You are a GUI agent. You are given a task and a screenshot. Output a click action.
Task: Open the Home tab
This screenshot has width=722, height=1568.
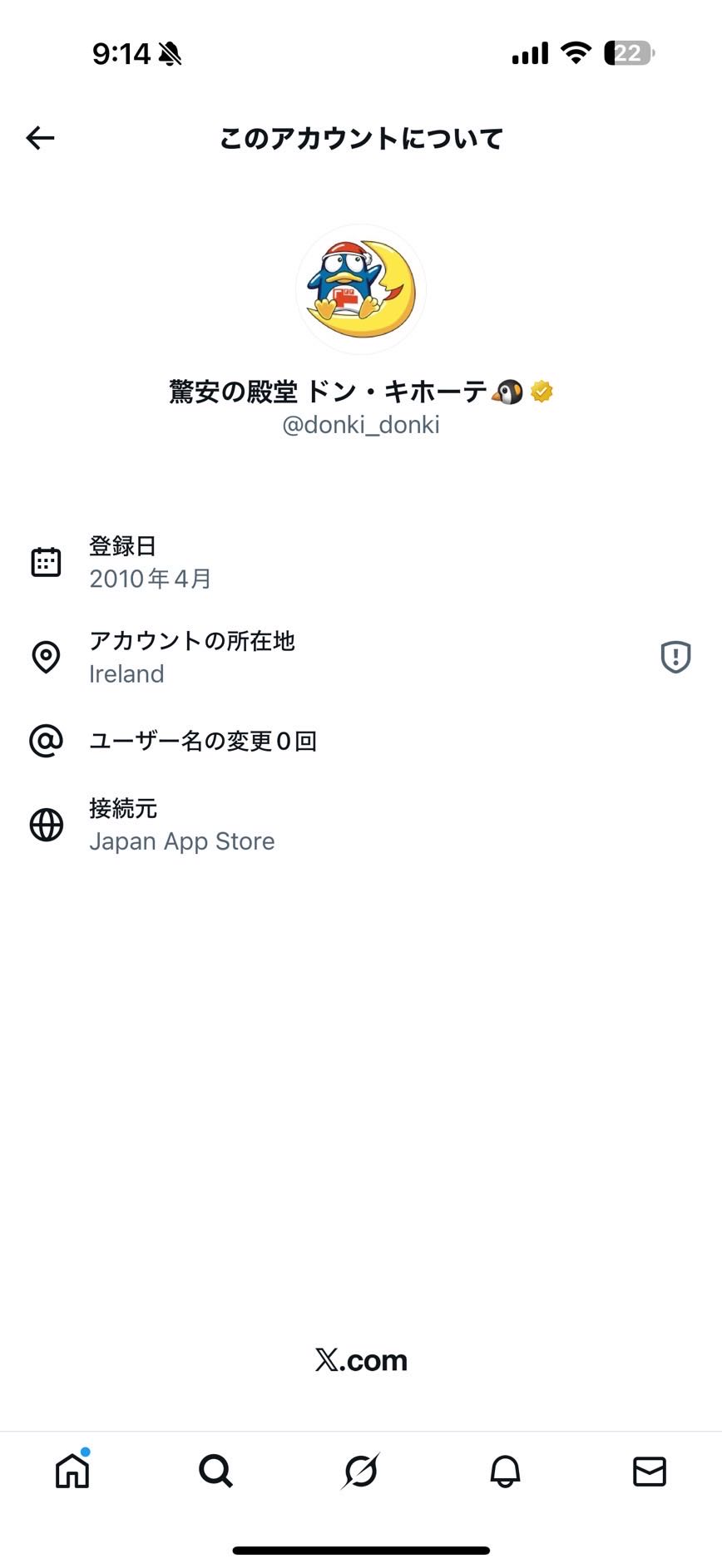[x=72, y=1470]
